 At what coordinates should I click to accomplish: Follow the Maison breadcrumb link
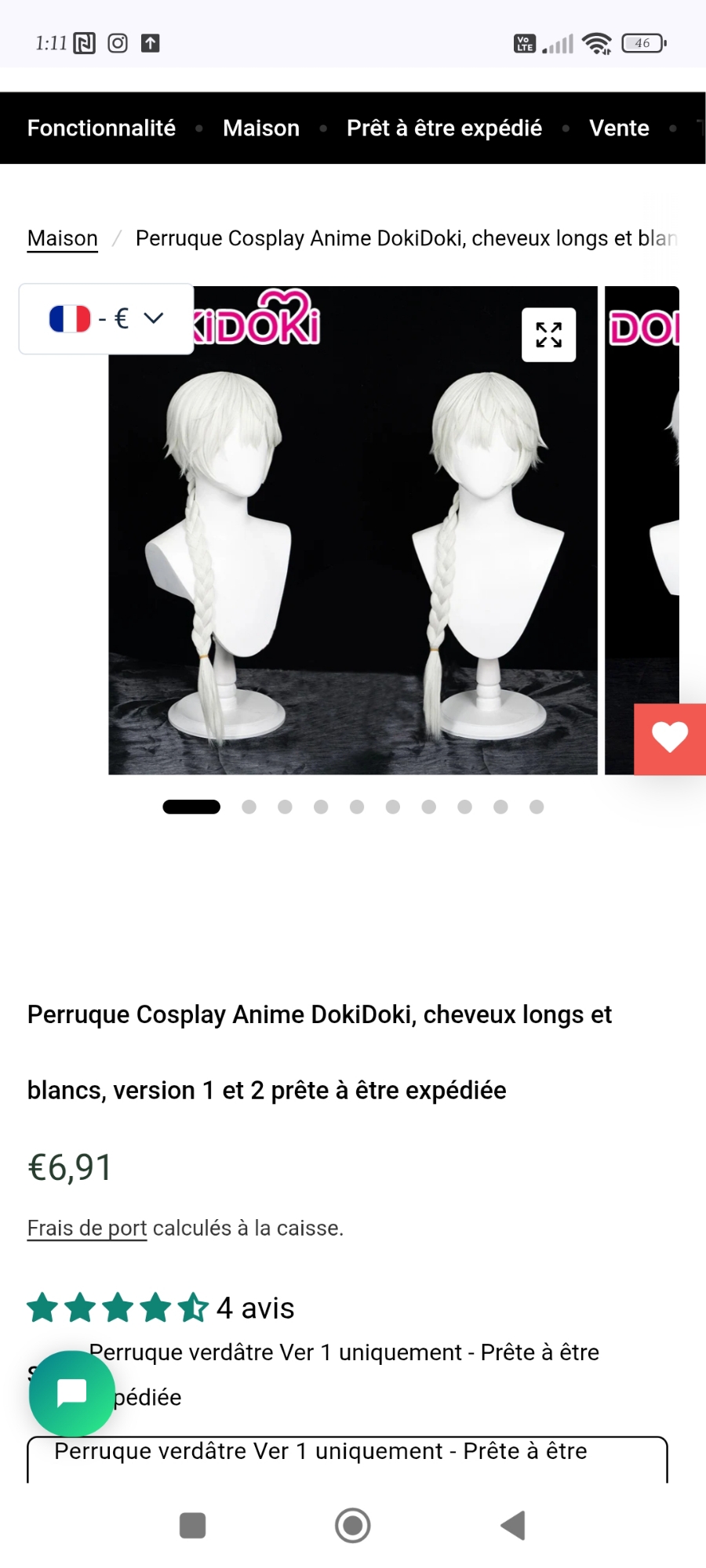pos(63,238)
